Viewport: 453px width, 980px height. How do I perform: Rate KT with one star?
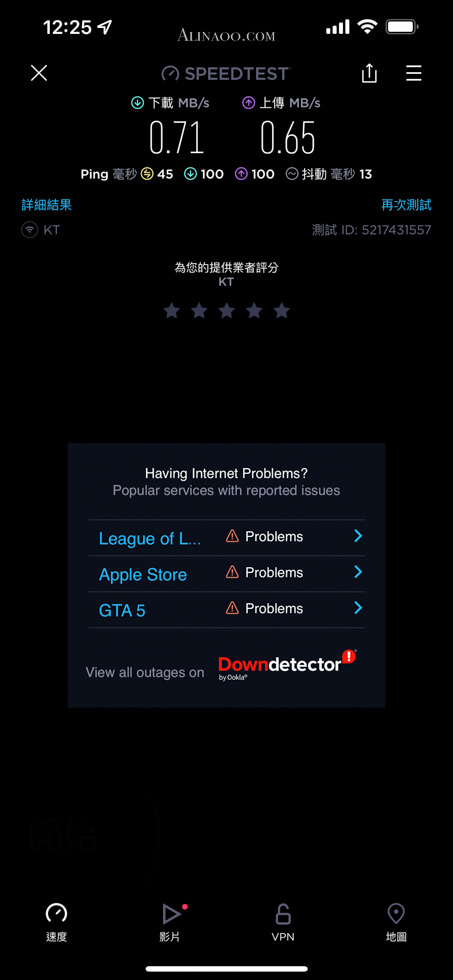click(171, 310)
